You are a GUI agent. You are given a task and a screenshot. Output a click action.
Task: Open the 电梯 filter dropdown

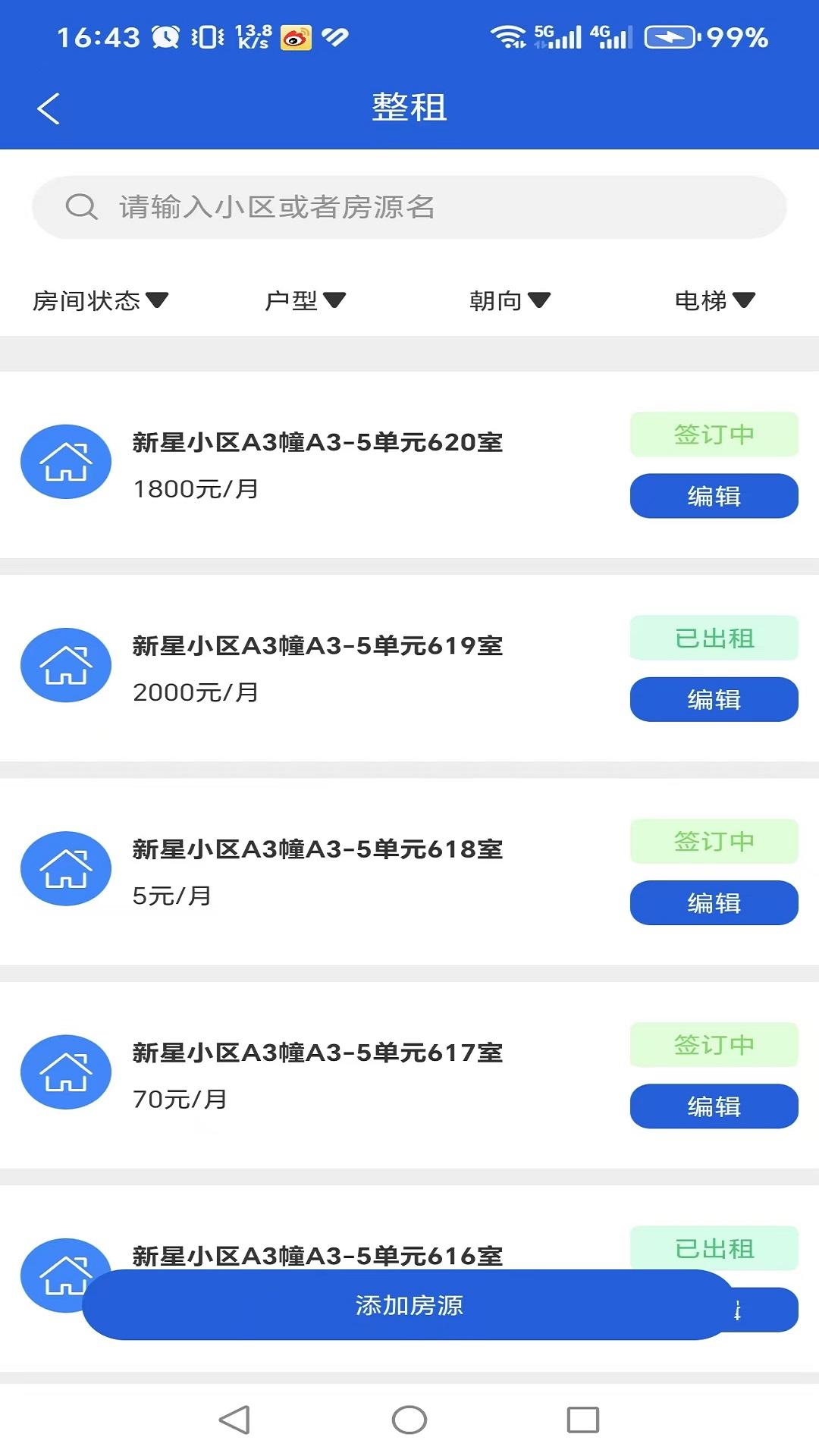(x=714, y=300)
